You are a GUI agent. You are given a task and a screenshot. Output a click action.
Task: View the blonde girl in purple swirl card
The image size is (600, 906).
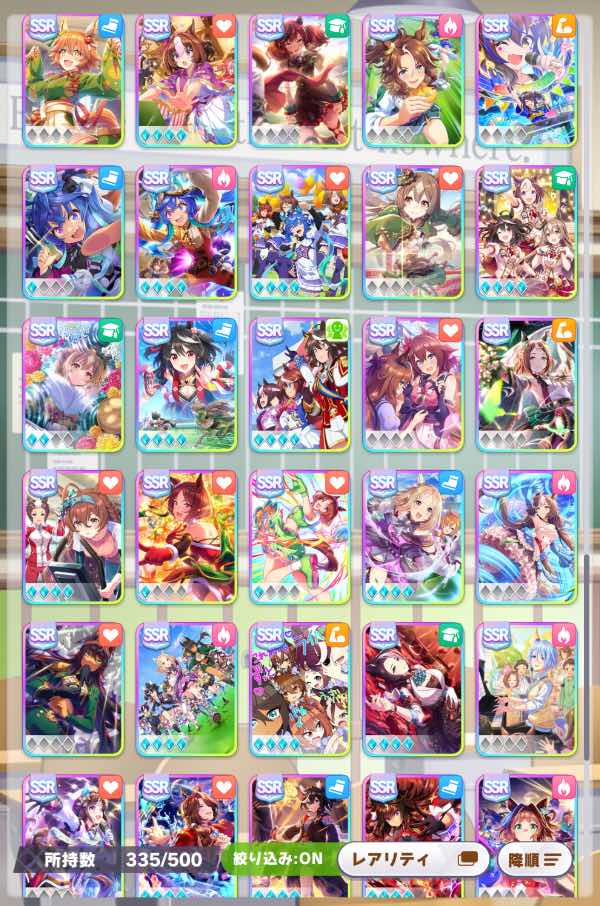click(413, 537)
